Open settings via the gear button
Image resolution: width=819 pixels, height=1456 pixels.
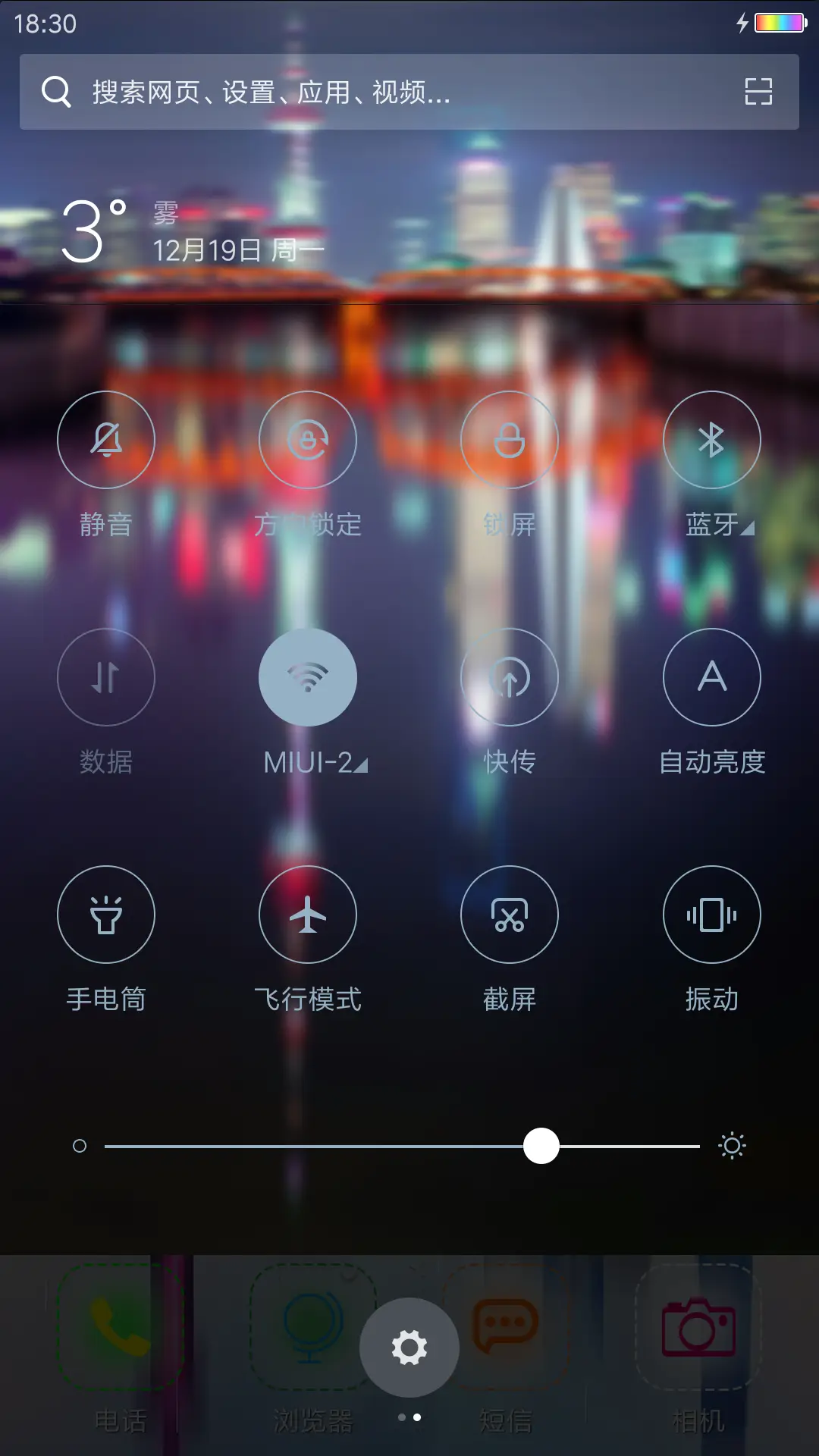[x=409, y=1348]
